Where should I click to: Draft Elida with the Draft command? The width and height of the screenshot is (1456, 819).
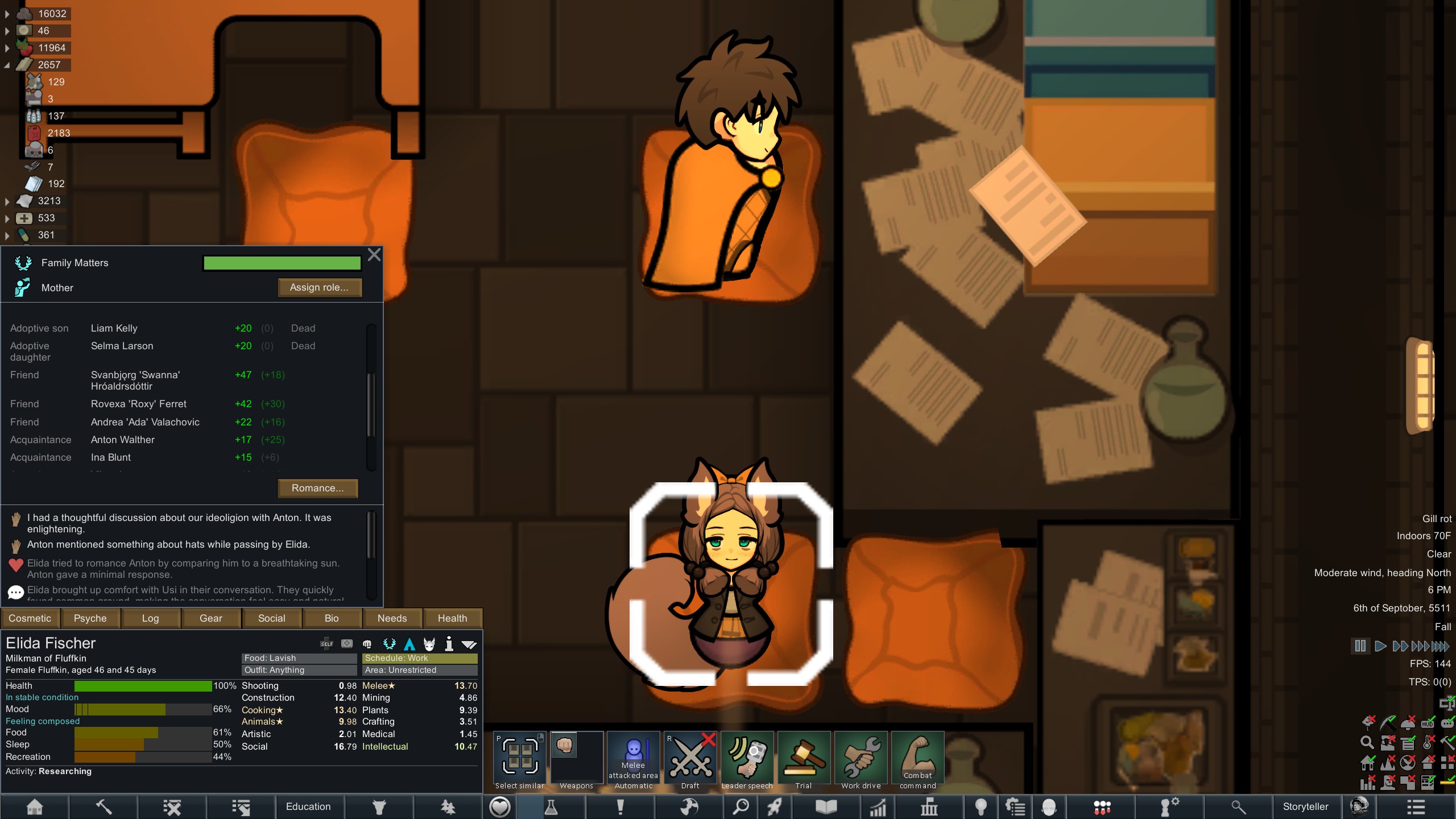click(x=690, y=760)
